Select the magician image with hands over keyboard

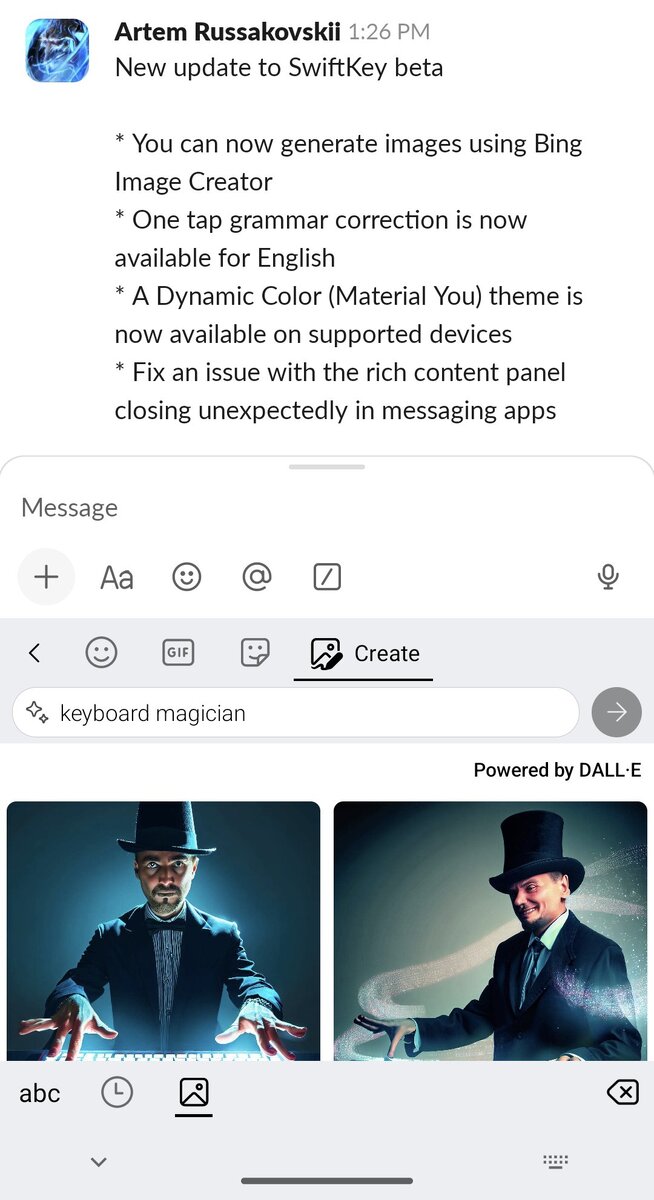[164, 930]
